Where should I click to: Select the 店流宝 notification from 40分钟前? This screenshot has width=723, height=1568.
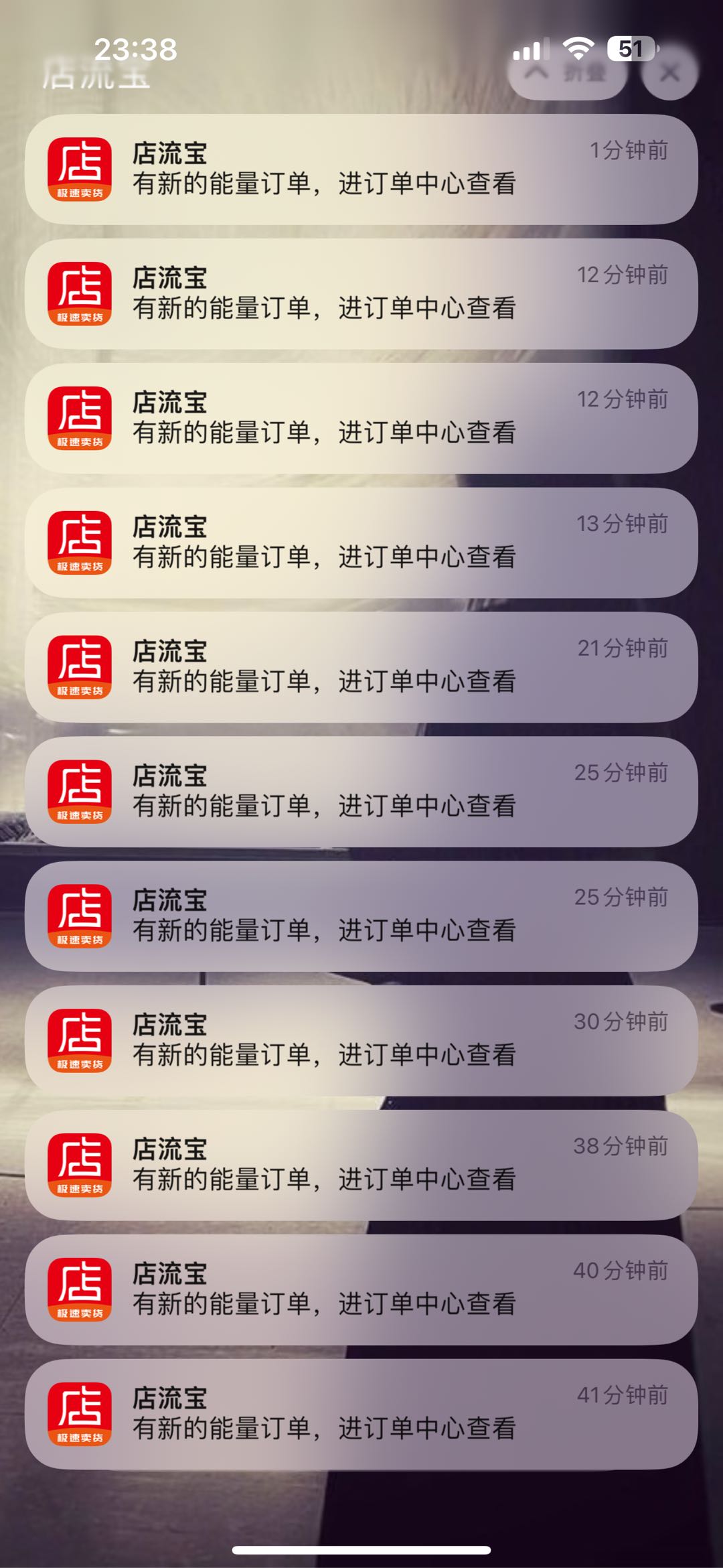361,1289
